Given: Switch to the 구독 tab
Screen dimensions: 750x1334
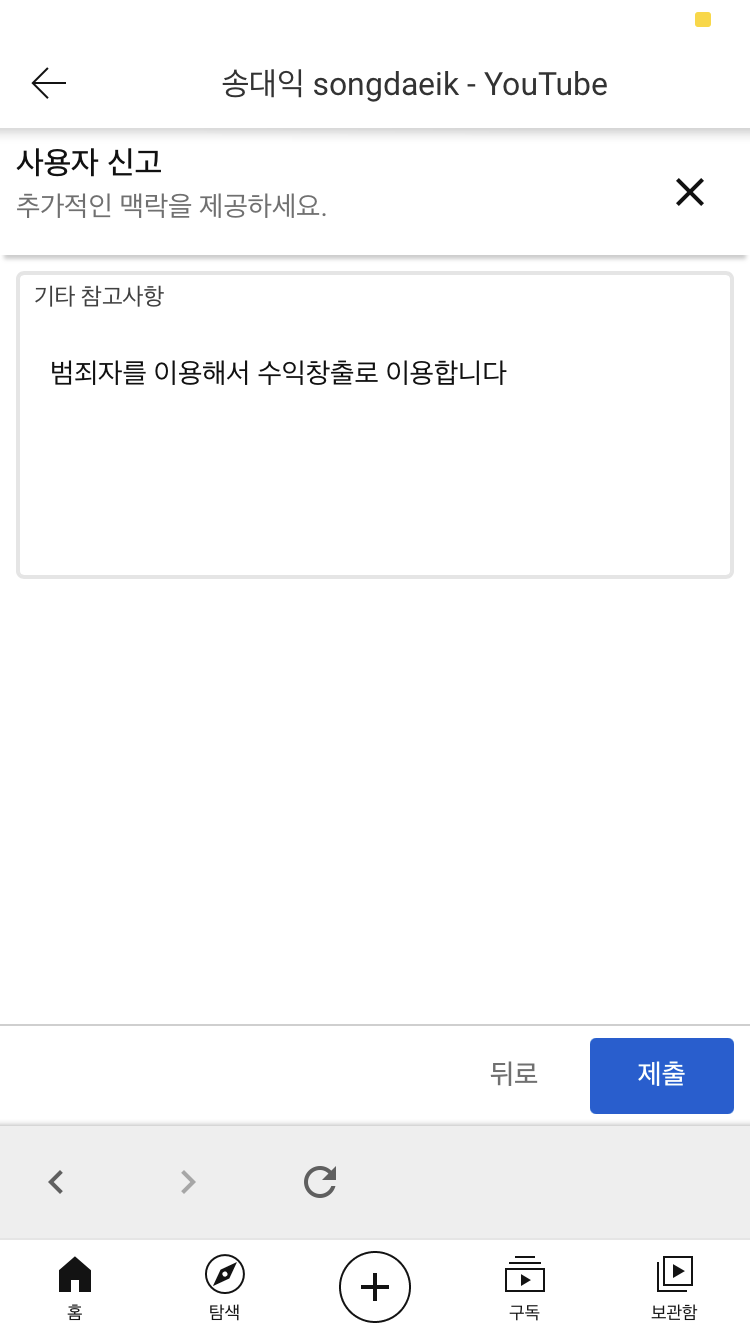Looking at the screenshot, I should point(525,1287).
